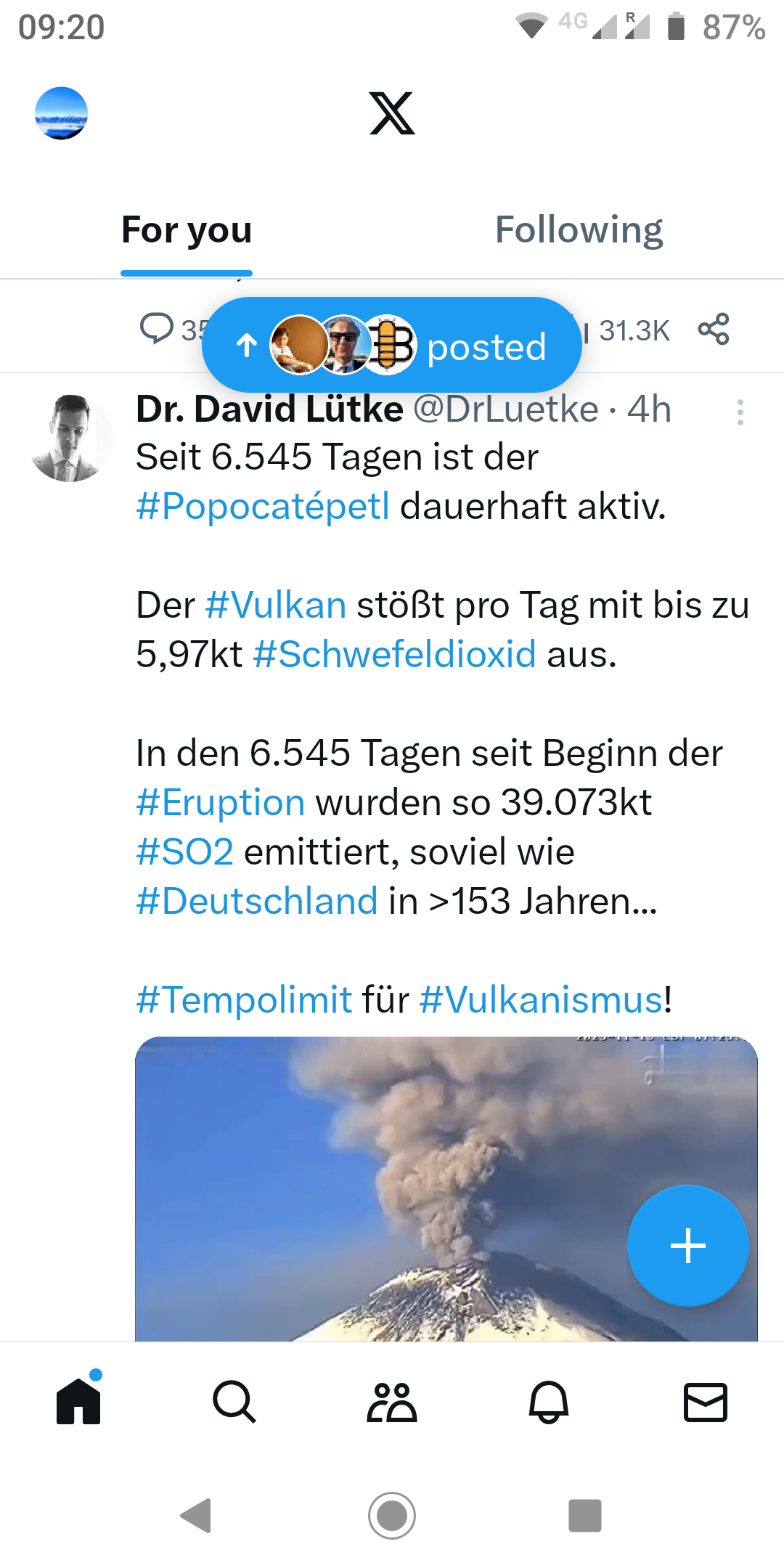
Task: Open the reply icon of the previous post
Action: (x=156, y=329)
